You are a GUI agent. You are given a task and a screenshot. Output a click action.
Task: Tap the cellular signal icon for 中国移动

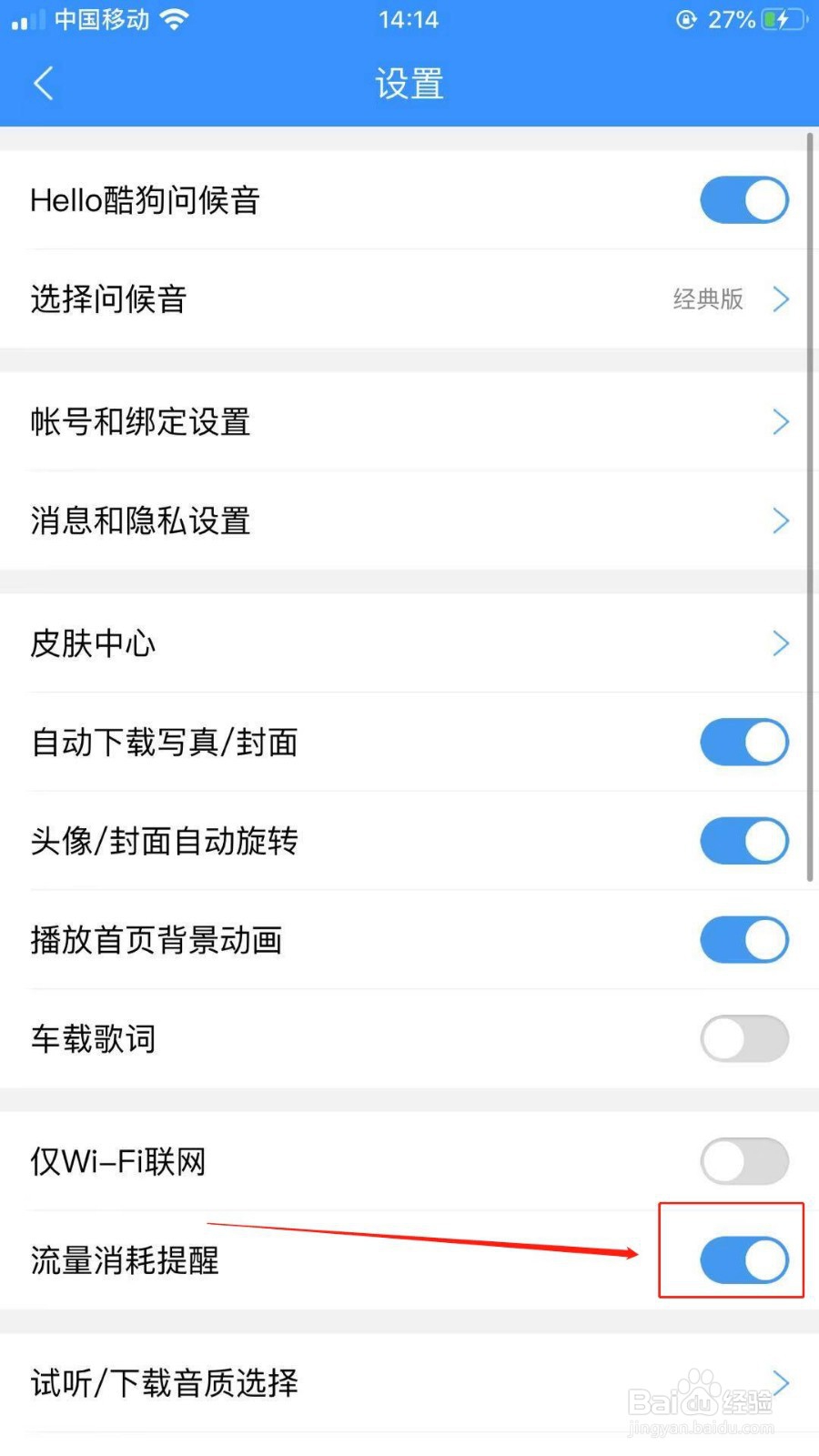coord(27,20)
